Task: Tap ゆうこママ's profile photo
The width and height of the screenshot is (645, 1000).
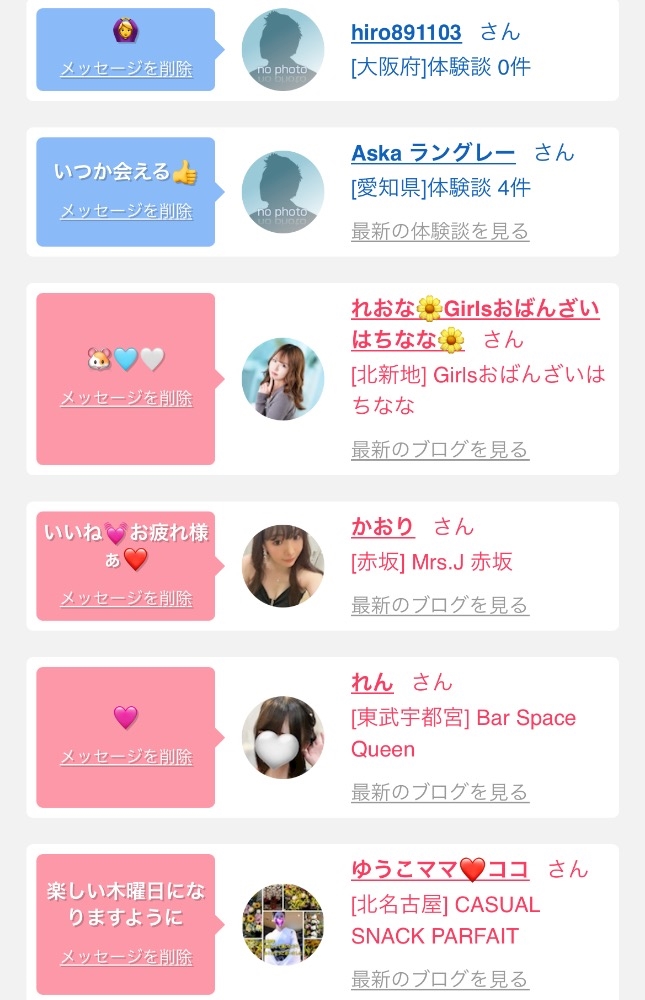Action: click(x=283, y=925)
